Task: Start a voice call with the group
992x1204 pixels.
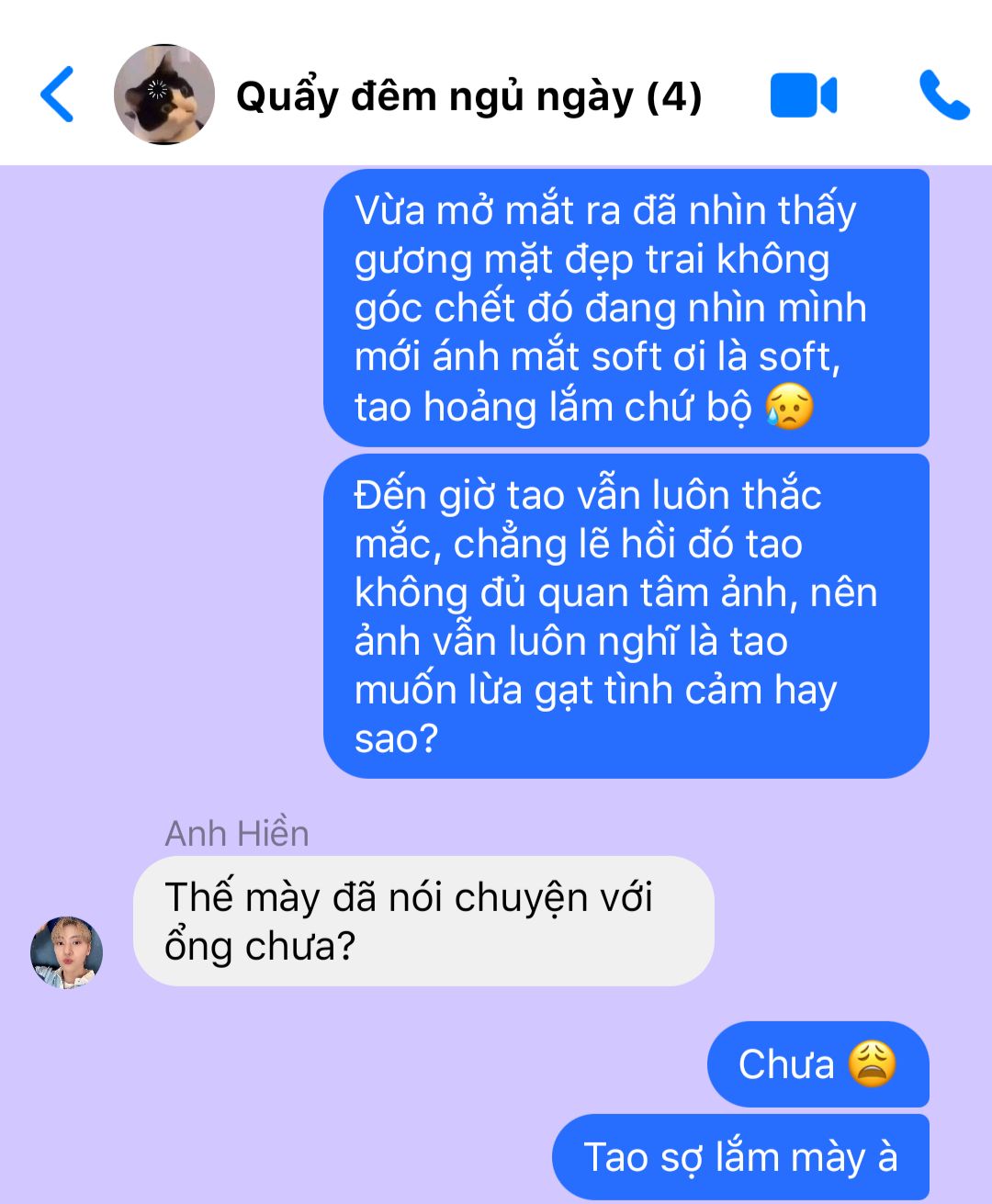Action: (x=943, y=96)
